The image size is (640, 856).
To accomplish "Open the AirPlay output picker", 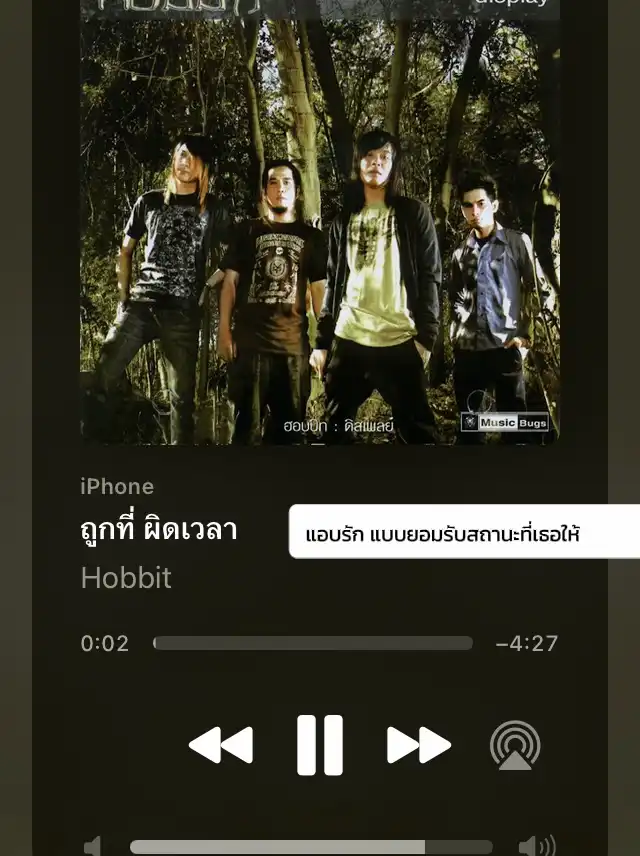I will (515, 745).
